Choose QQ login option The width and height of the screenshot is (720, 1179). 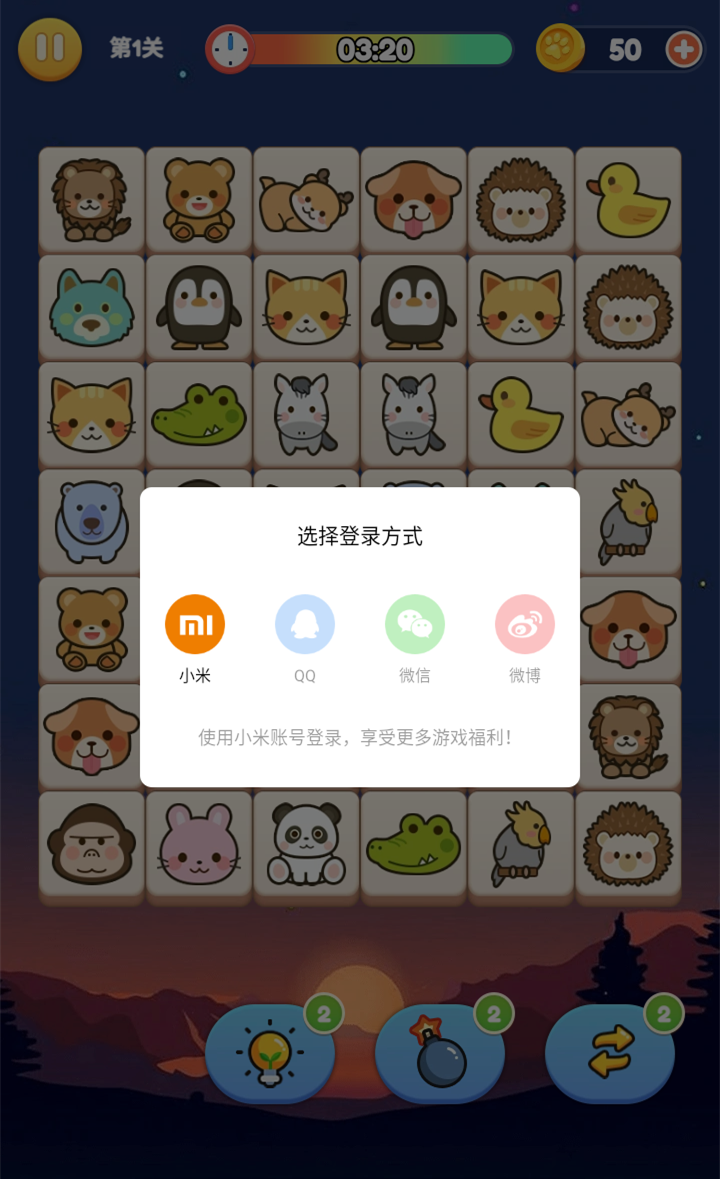[305, 625]
